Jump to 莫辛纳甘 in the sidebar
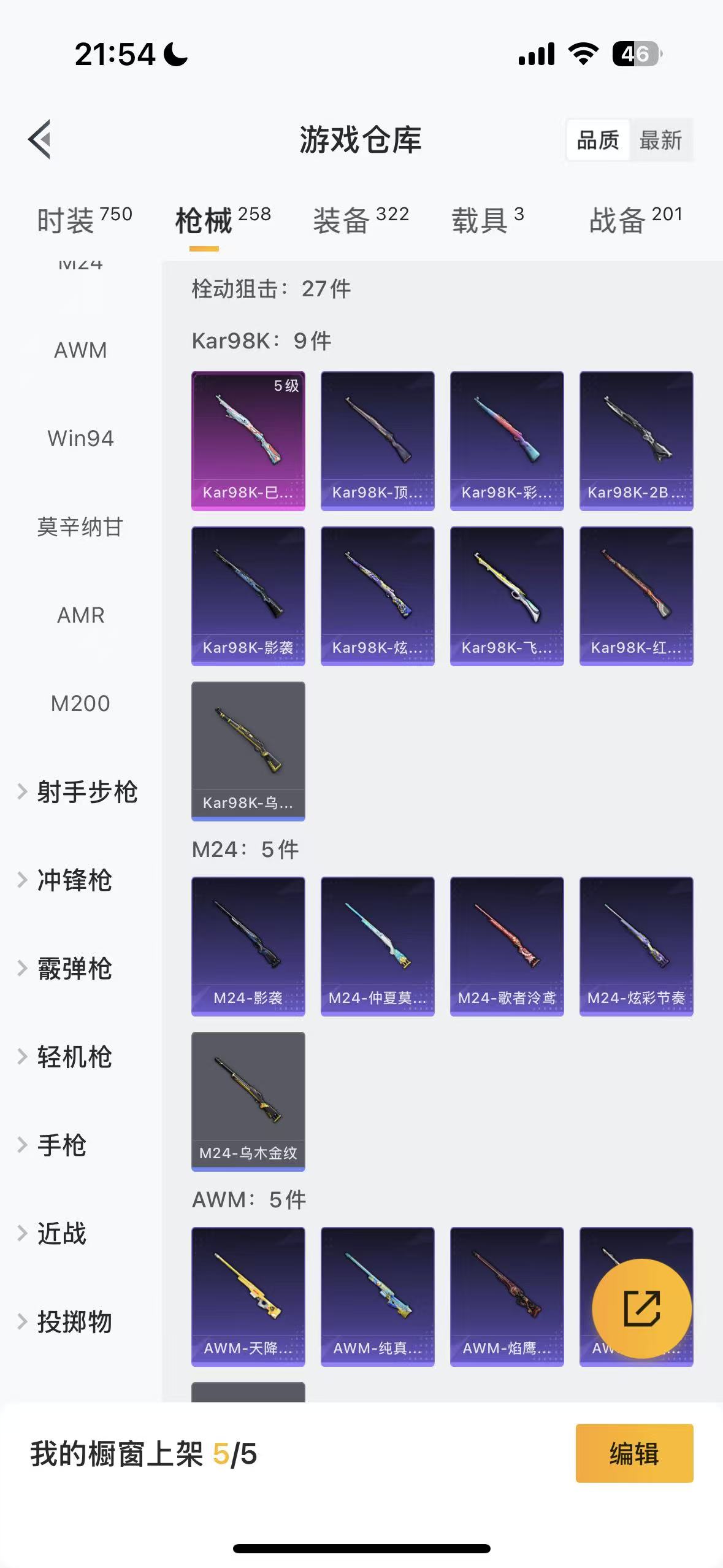The width and height of the screenshot is (723, 1568). 80,527
